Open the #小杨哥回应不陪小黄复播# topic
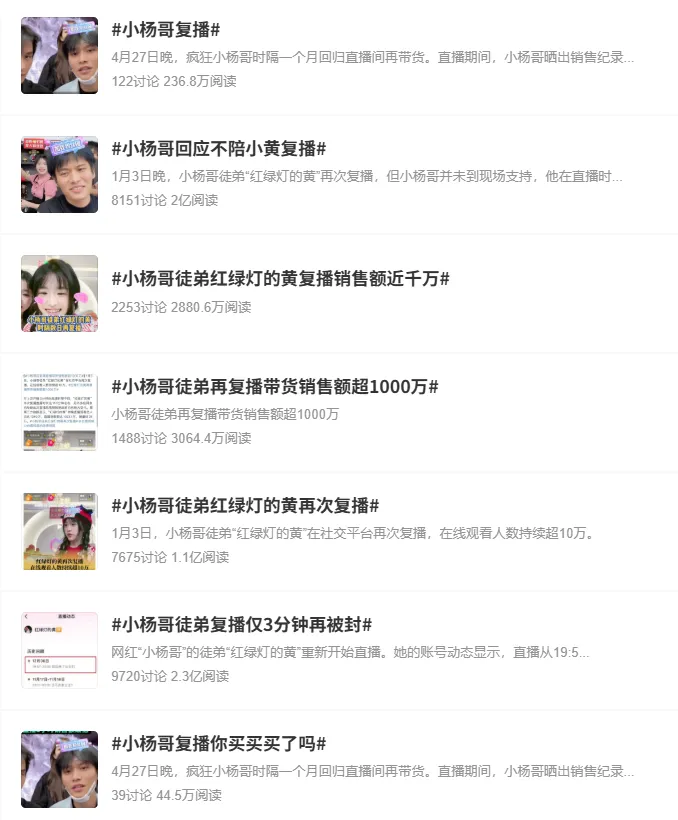 click(219, 149)
